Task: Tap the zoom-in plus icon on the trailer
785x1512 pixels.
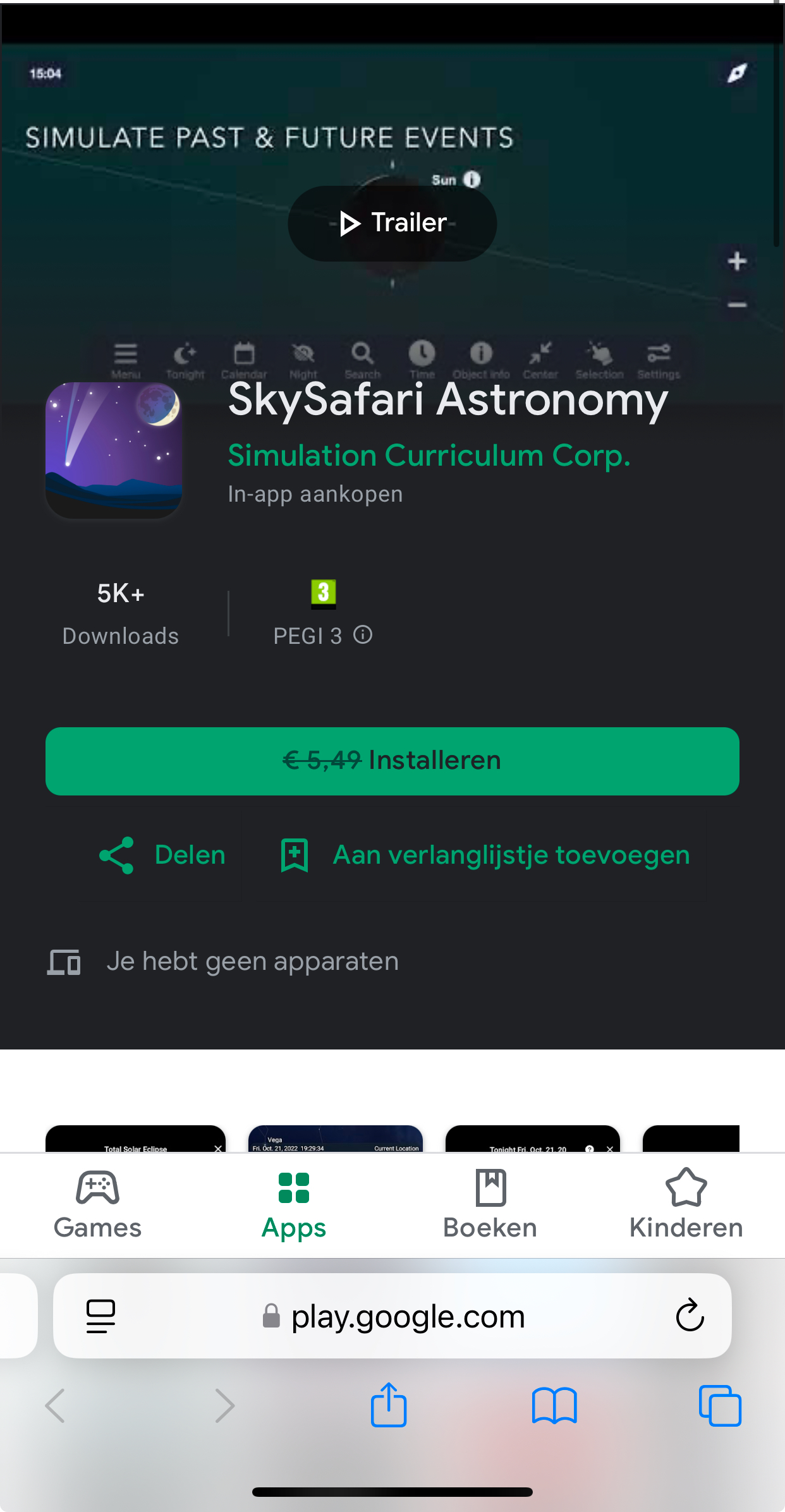Action: (x=736, y=259)
